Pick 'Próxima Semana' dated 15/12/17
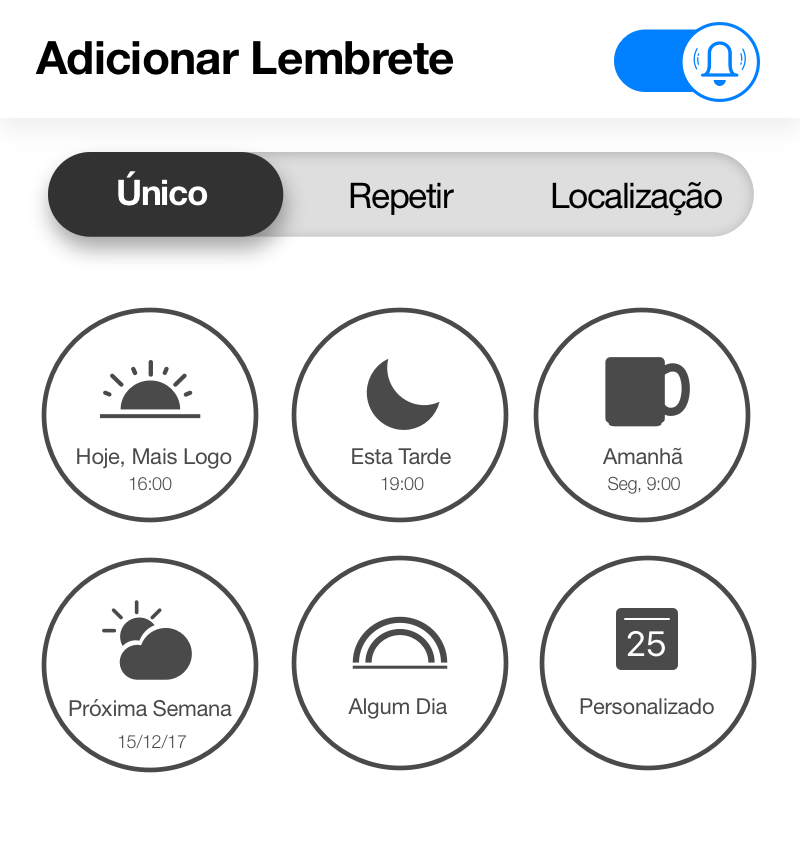This screenshot has width=800, height=856. [148, 662]
